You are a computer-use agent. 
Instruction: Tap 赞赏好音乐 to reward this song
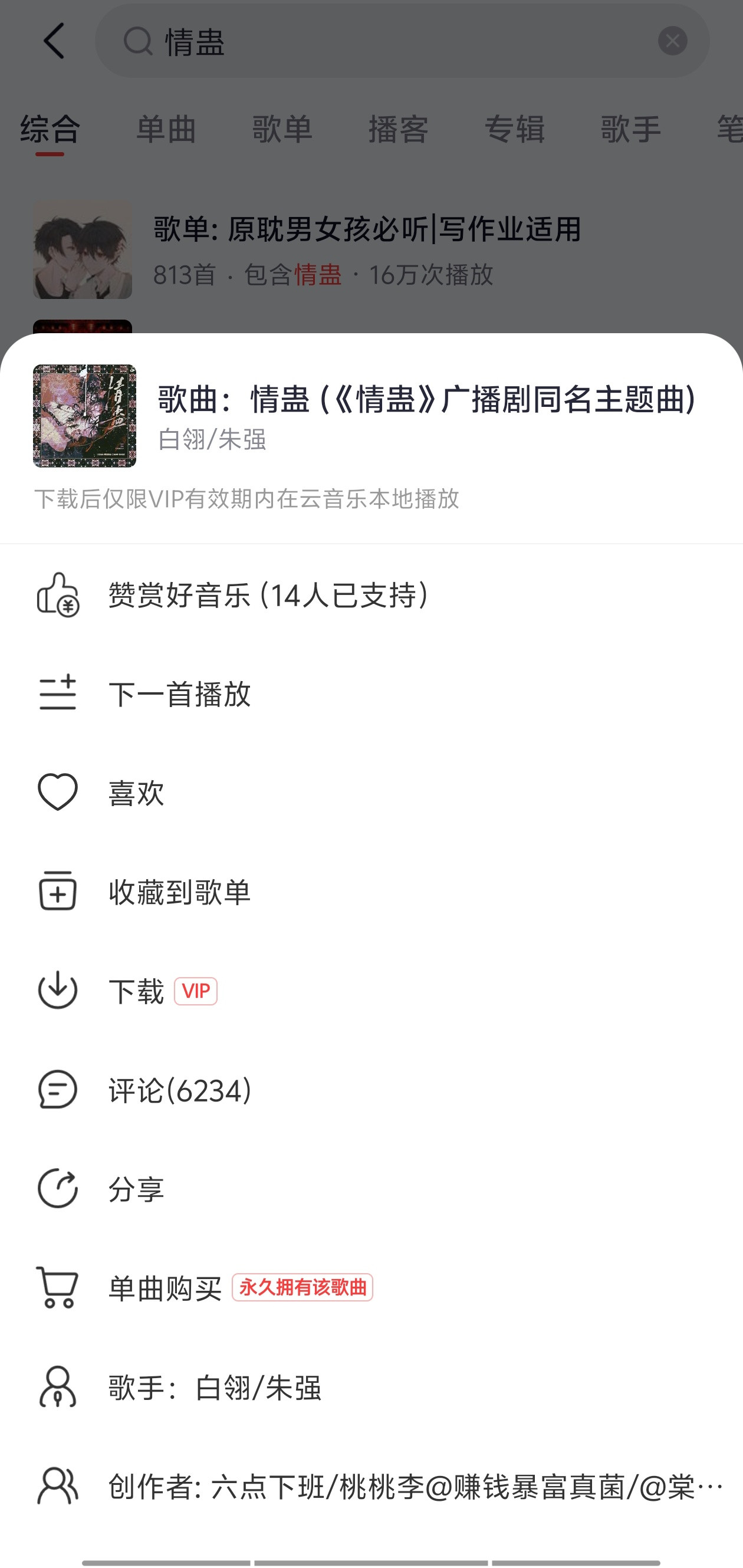coord(268,594)
